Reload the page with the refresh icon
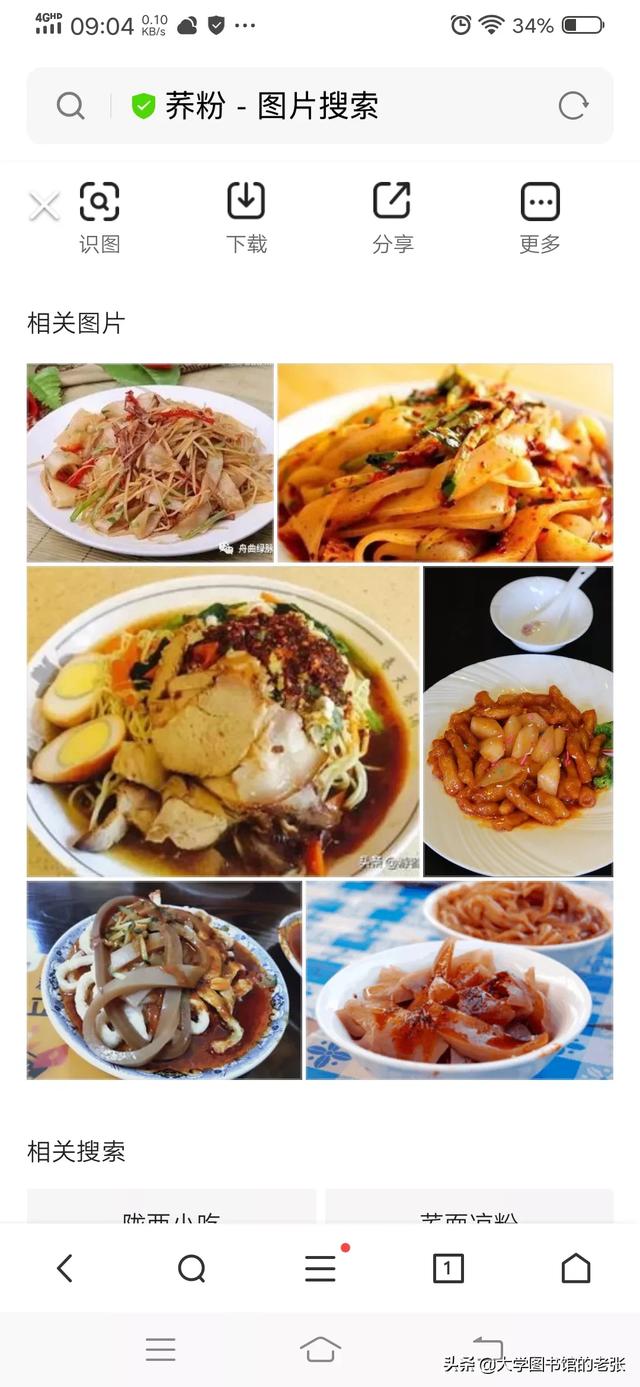This screenshot has width=640, height=1387. tap(573, 106)
